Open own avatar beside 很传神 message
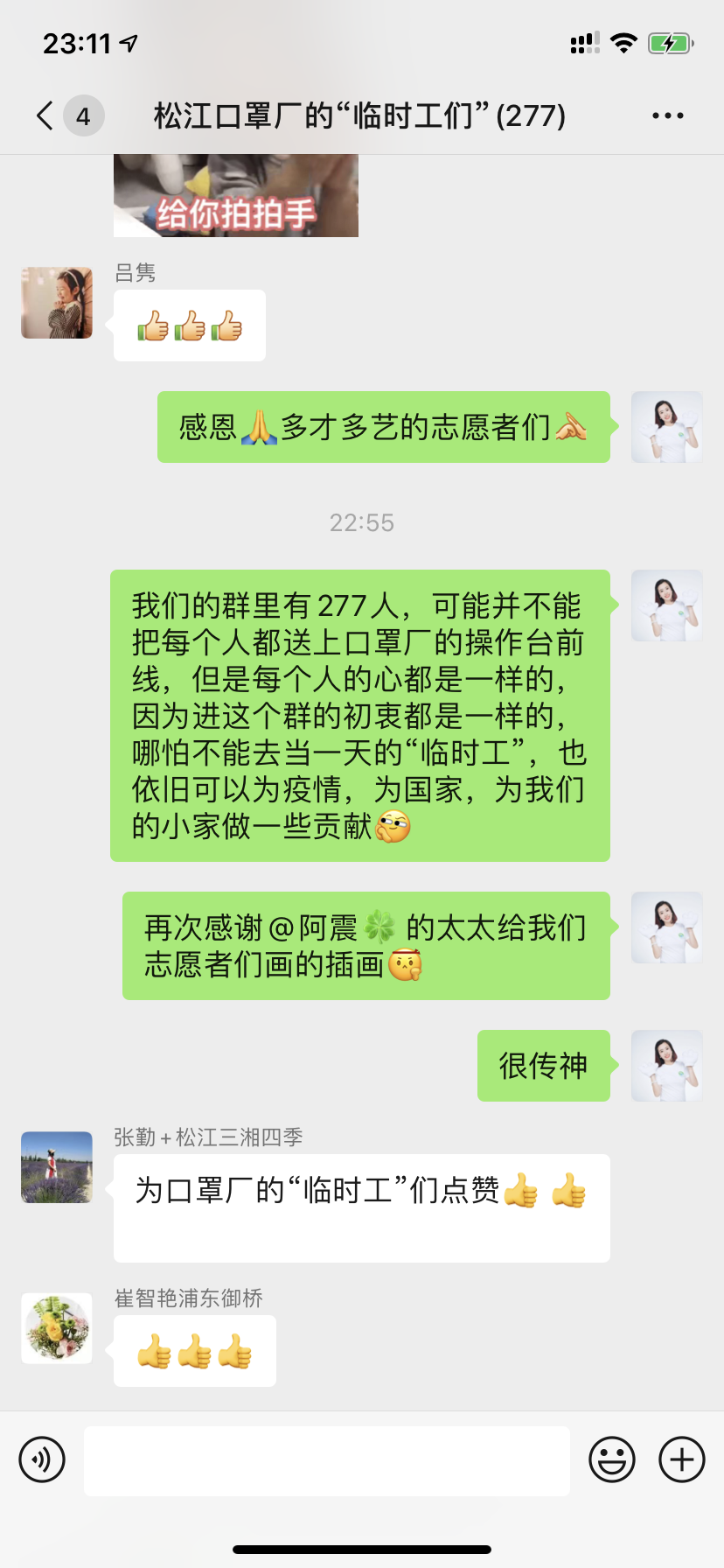This screenshot has height=1568, width=724. [666, 1066]
